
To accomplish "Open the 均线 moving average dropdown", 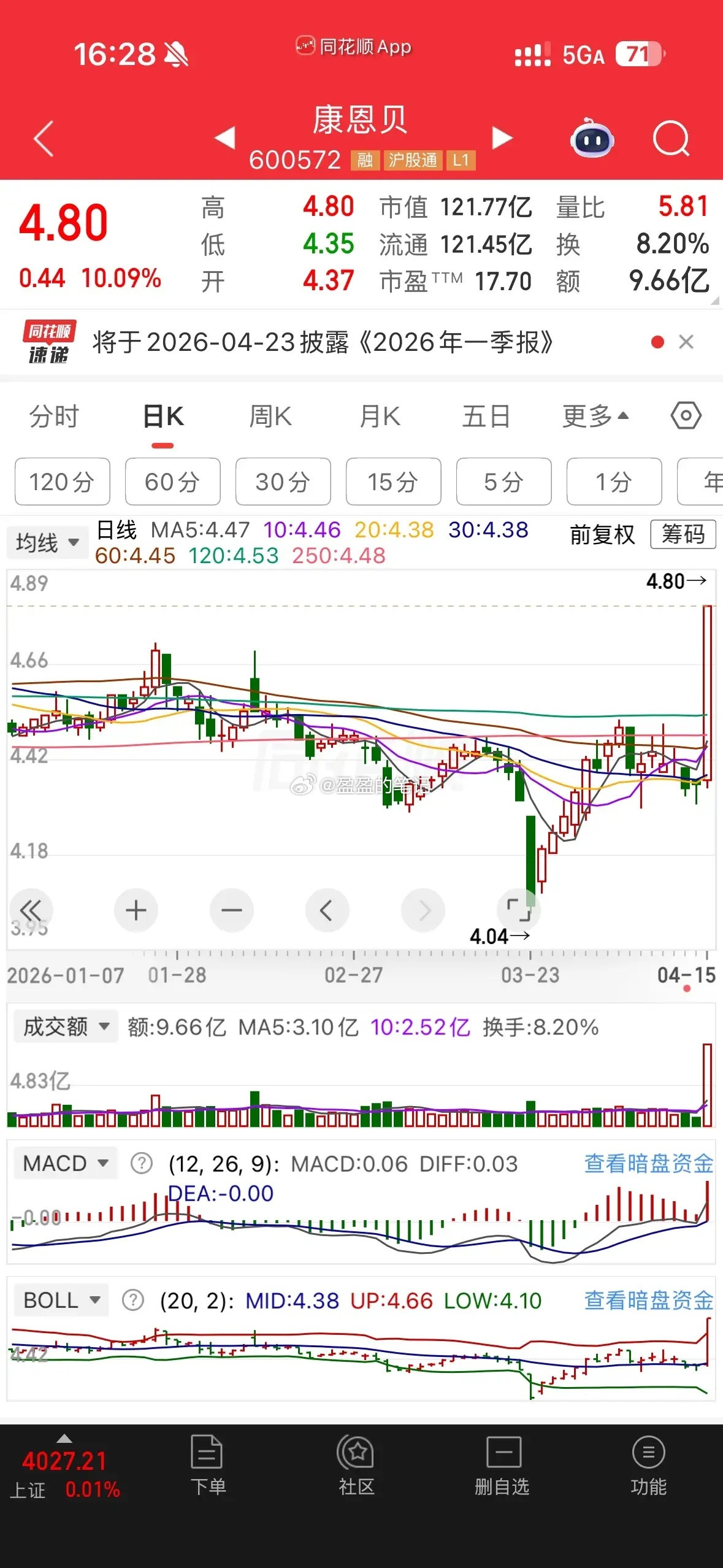I will click(x=46, y=542).
